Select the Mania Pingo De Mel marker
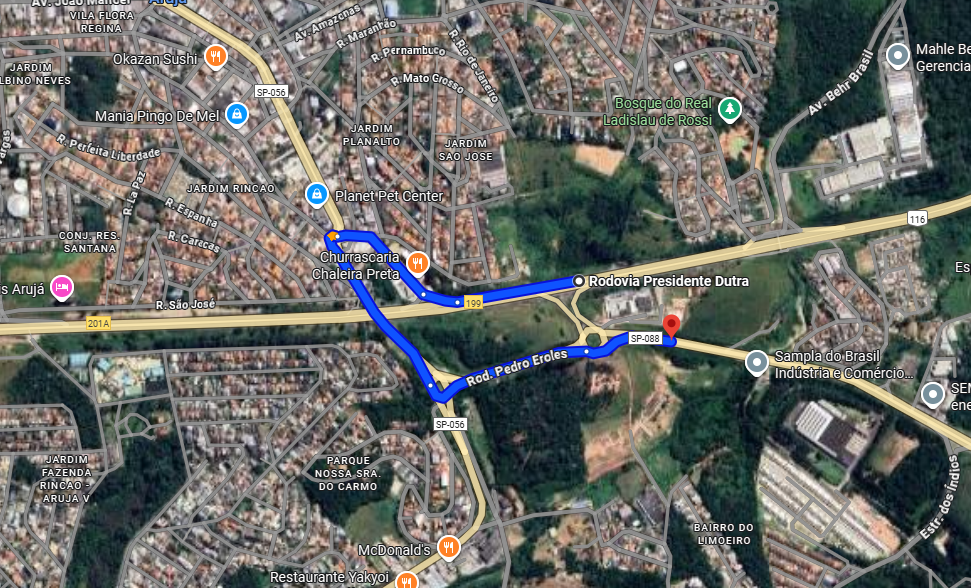The width and height of the screenshot is (971, 588). pyautogui.click(x=237, y=114)
